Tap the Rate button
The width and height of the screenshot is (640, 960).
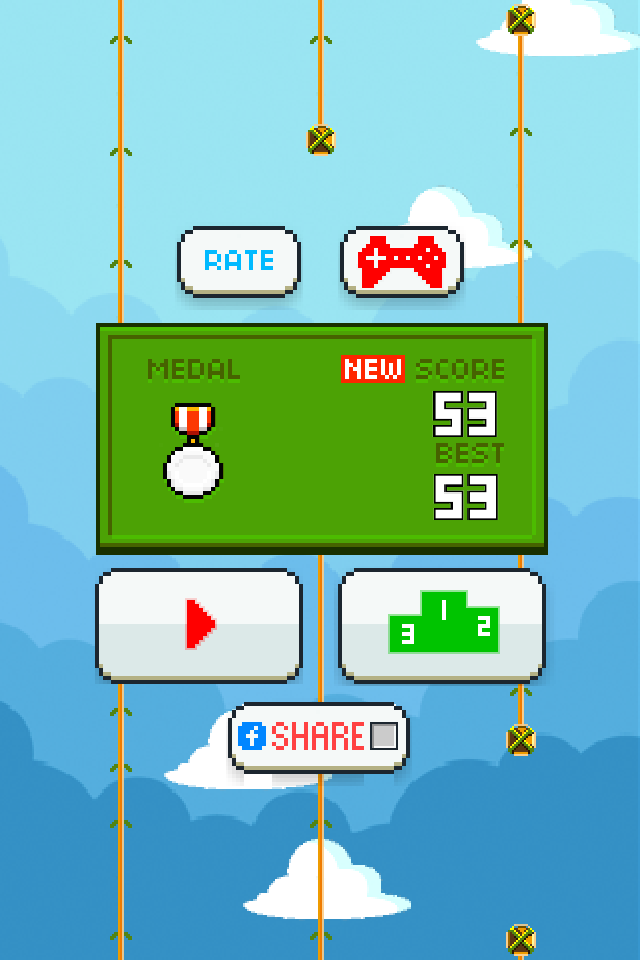(x=239, y=261)
